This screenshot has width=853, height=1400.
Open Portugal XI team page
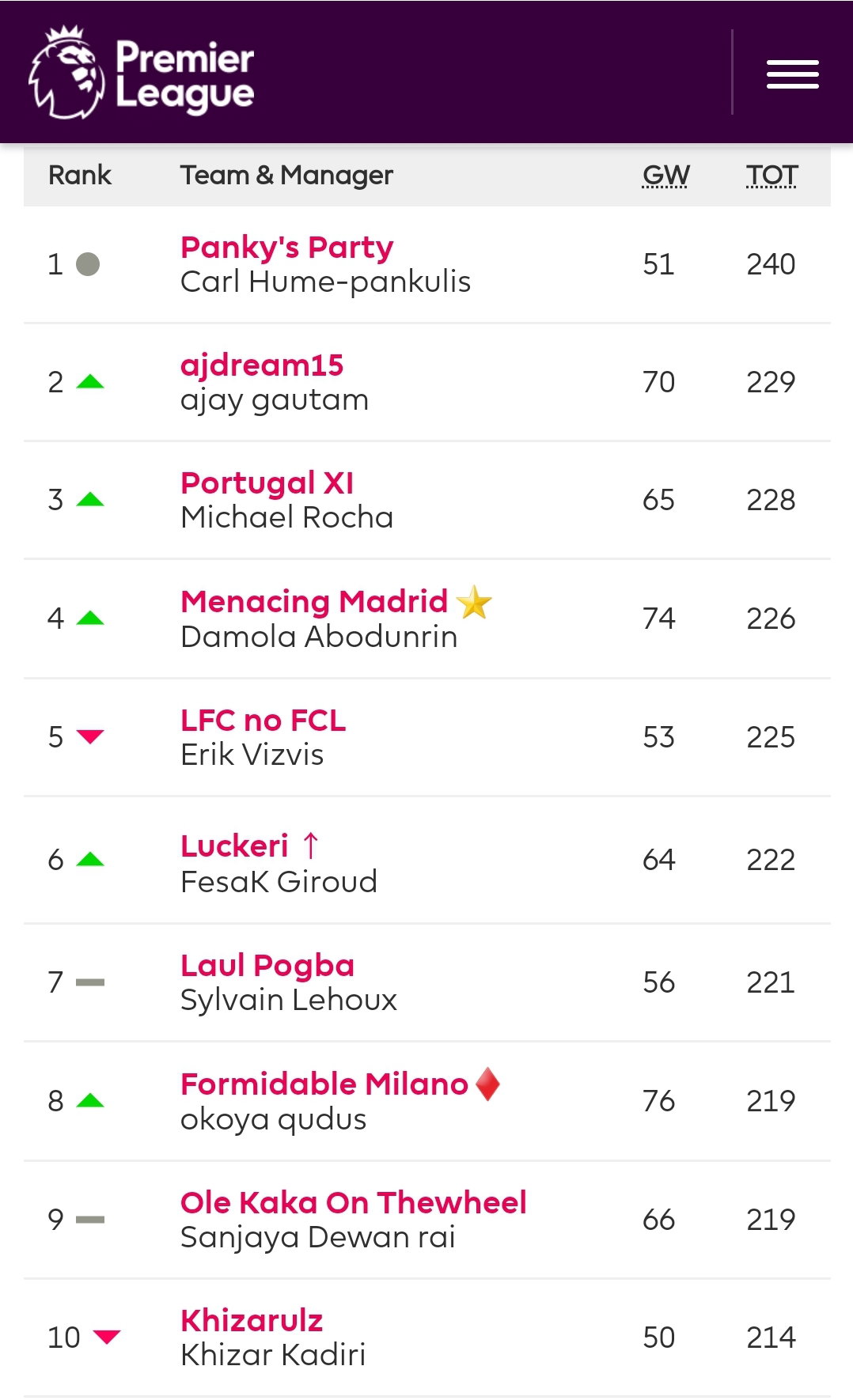267,483
